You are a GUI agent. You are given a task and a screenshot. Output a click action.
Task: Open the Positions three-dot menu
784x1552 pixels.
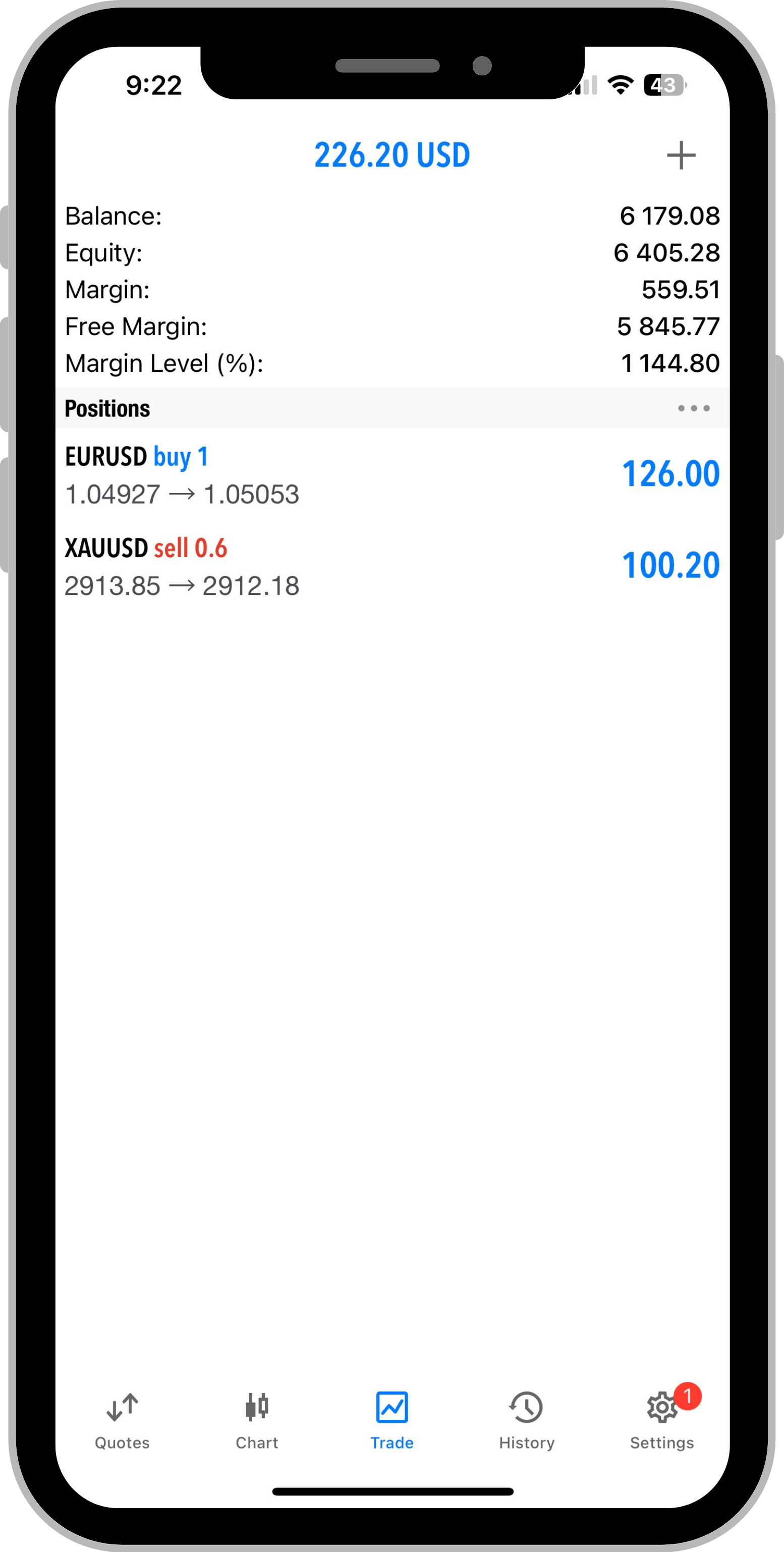coord(694,409)
